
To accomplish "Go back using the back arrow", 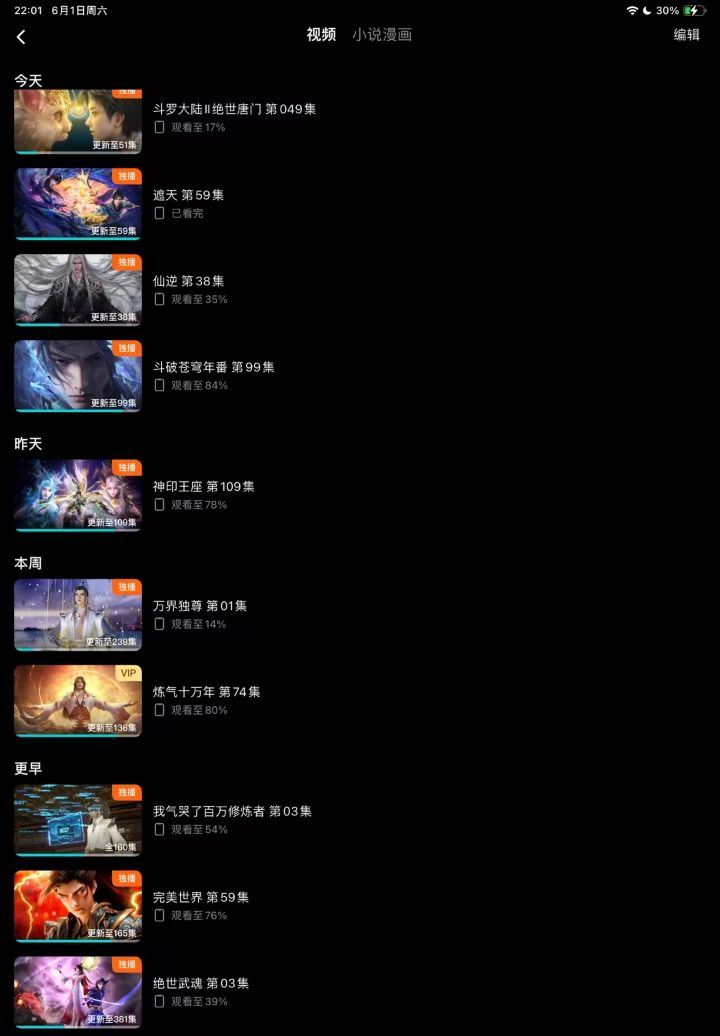I will pyautogui.click(x=21, y=36).
